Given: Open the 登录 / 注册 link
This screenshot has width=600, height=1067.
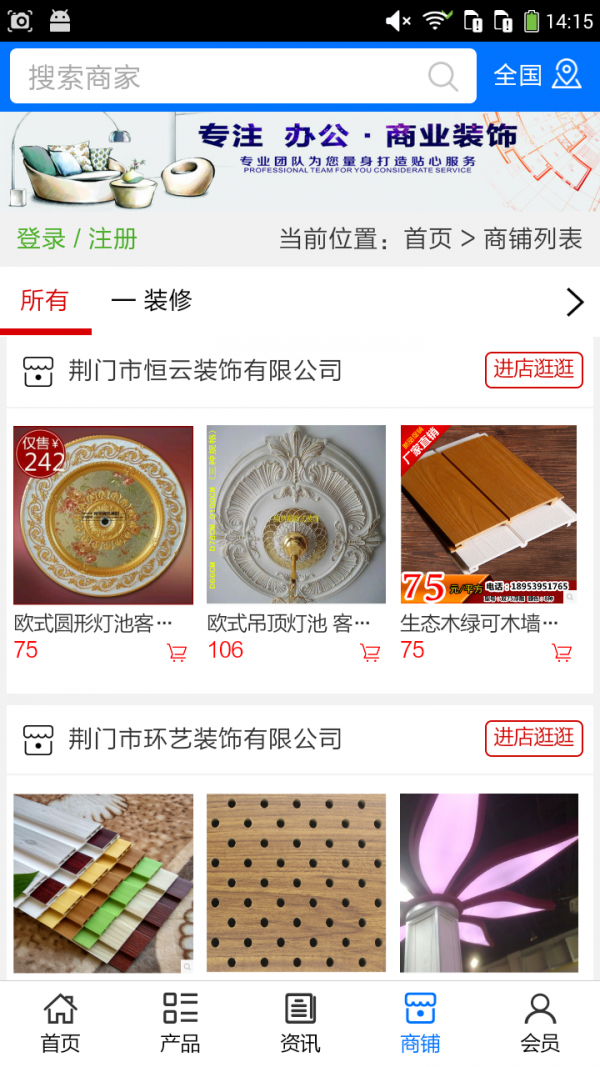Looking at the screenshot, I should (x=77, y=239).
